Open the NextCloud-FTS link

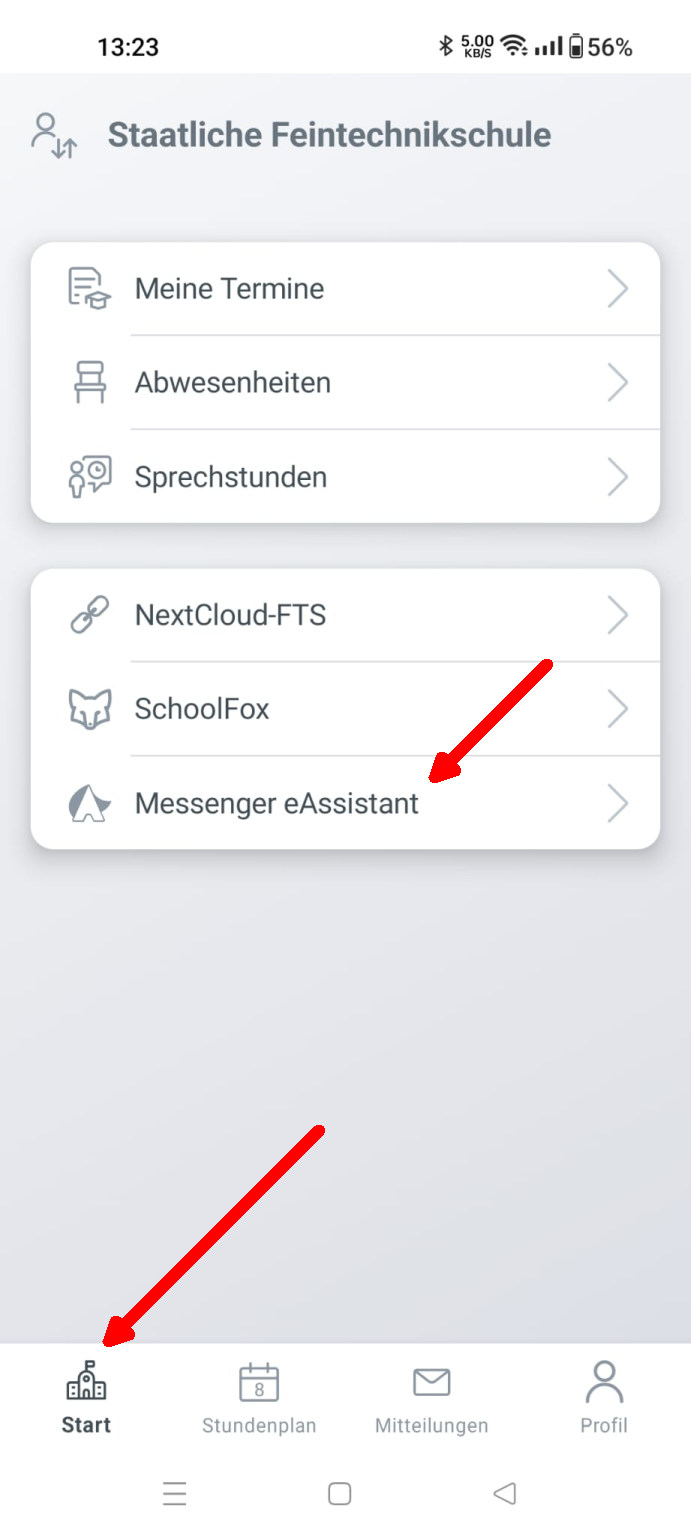[345, 615]
